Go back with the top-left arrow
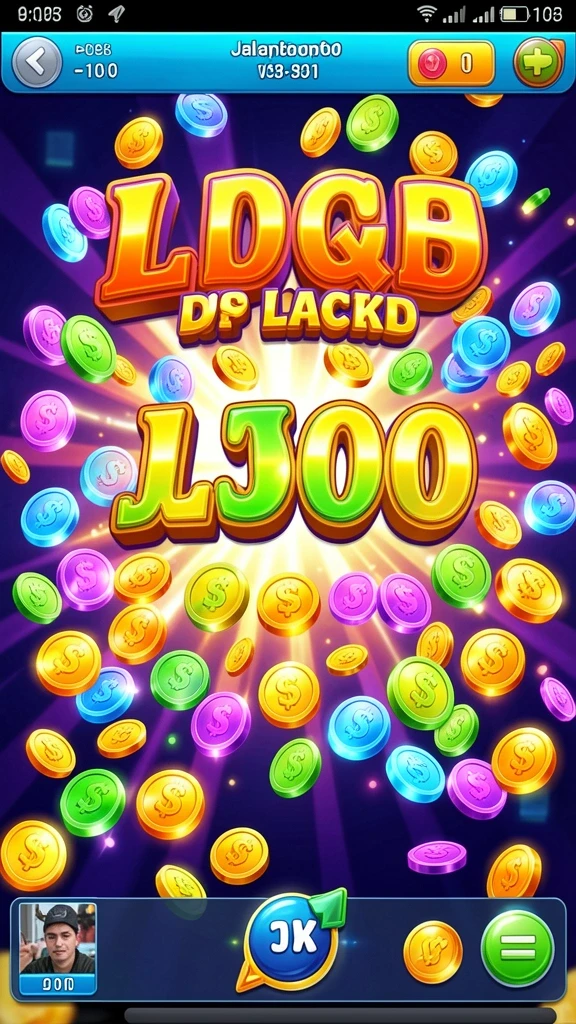Viewport: 576px width, 1024px height. click(x=37, y=63)
